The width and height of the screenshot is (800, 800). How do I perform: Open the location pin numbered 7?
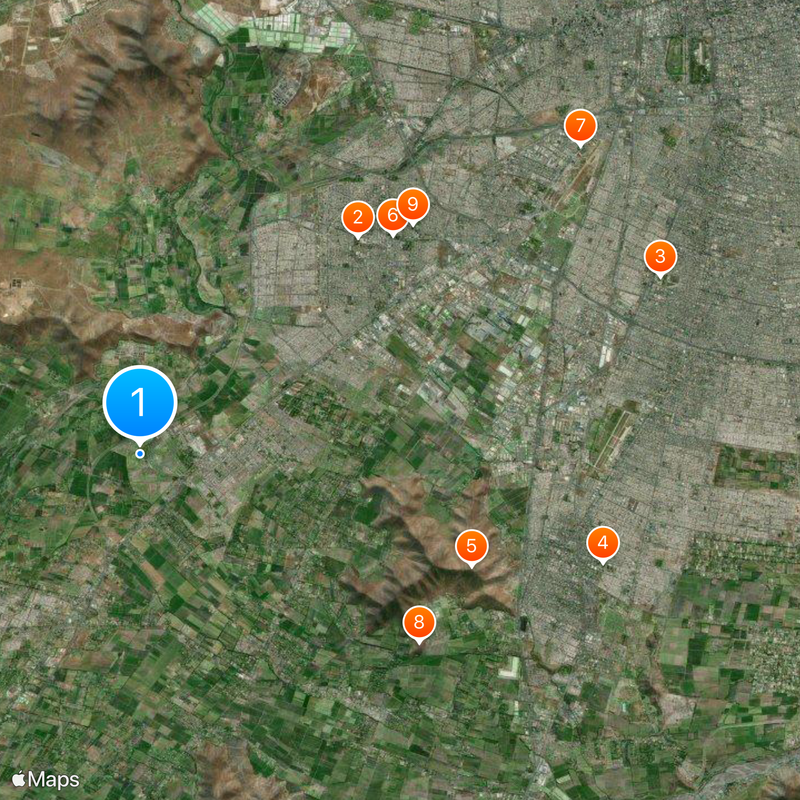click(580, 126)
